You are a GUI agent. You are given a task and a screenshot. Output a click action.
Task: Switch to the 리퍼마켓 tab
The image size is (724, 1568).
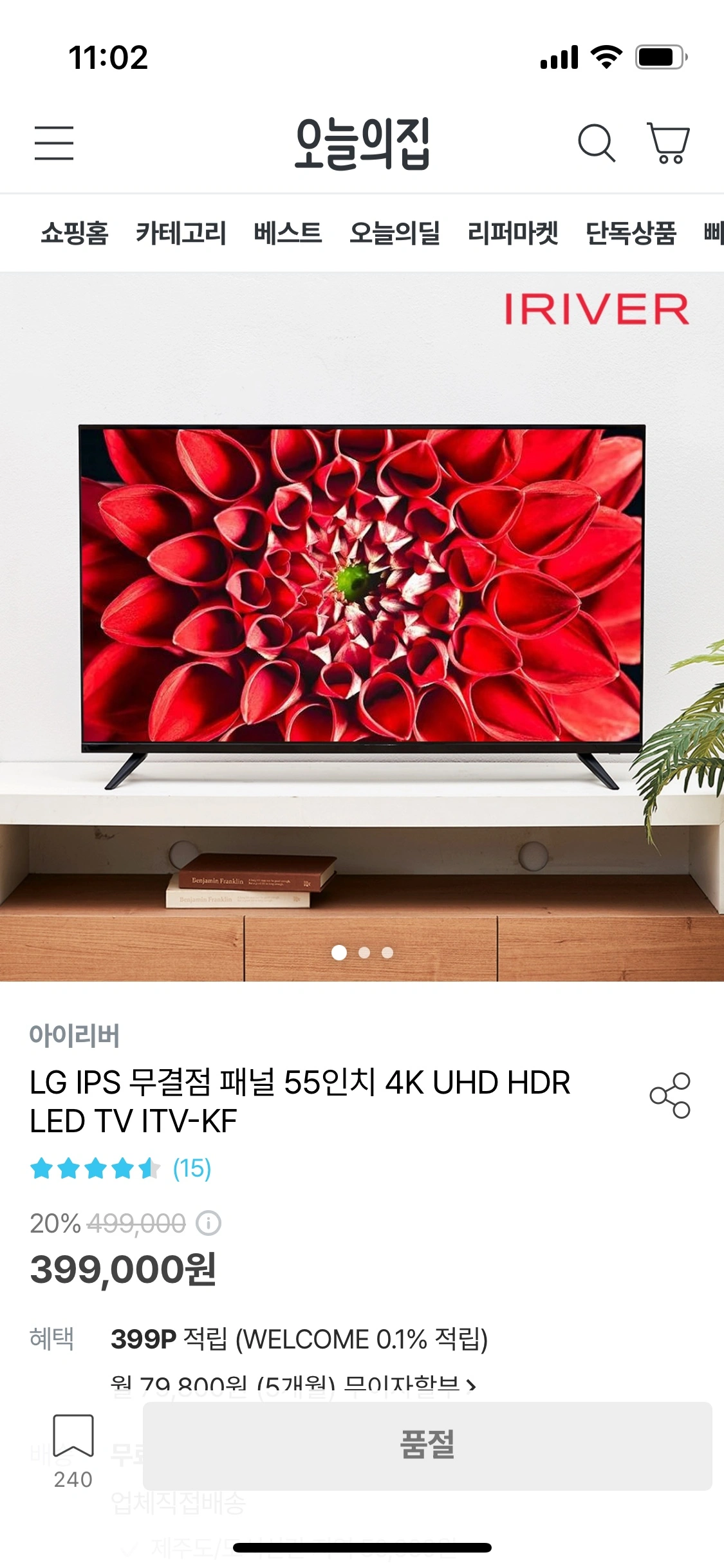click(x=513, y=233)
